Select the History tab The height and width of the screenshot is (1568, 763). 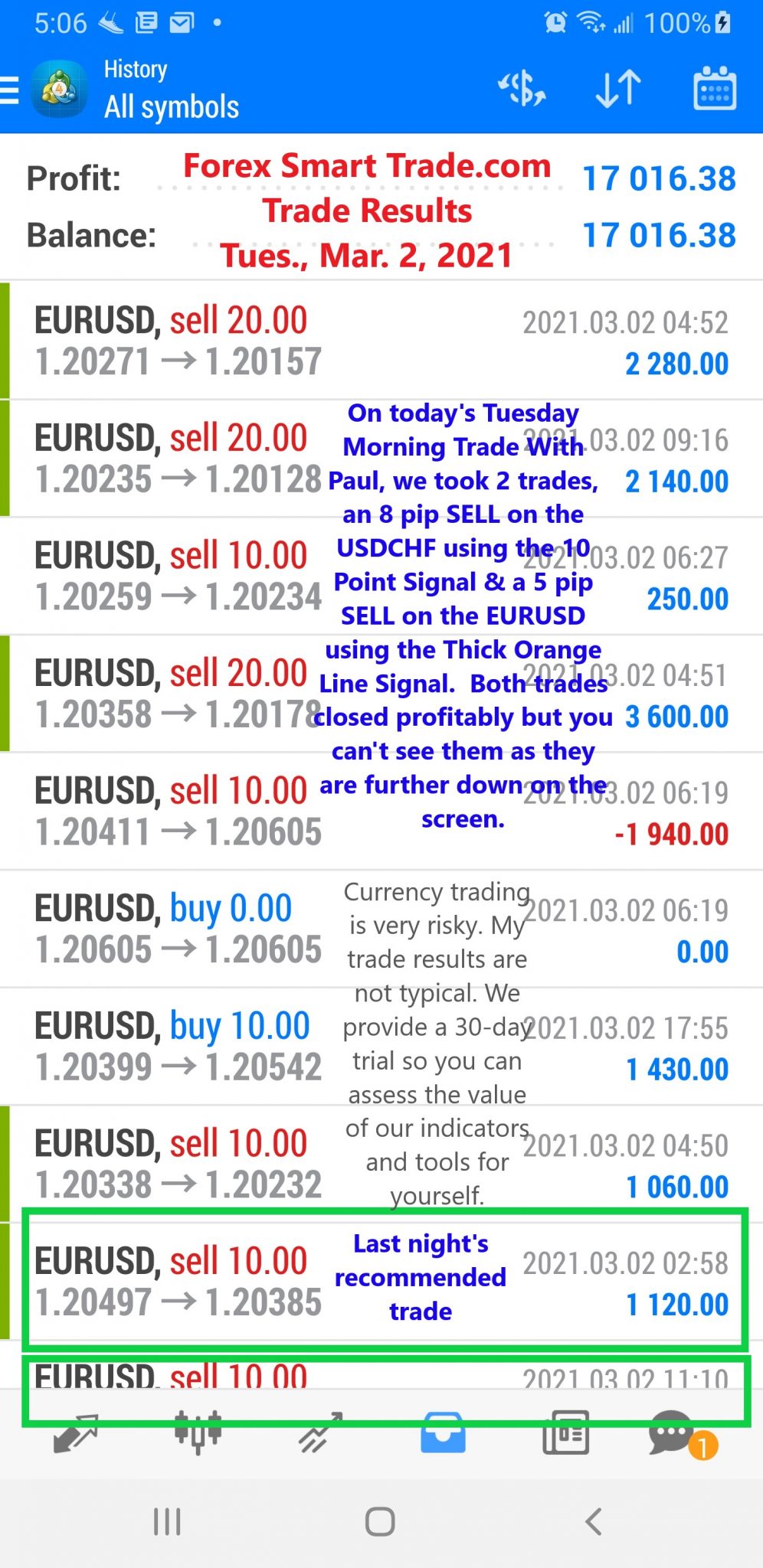443,1433
